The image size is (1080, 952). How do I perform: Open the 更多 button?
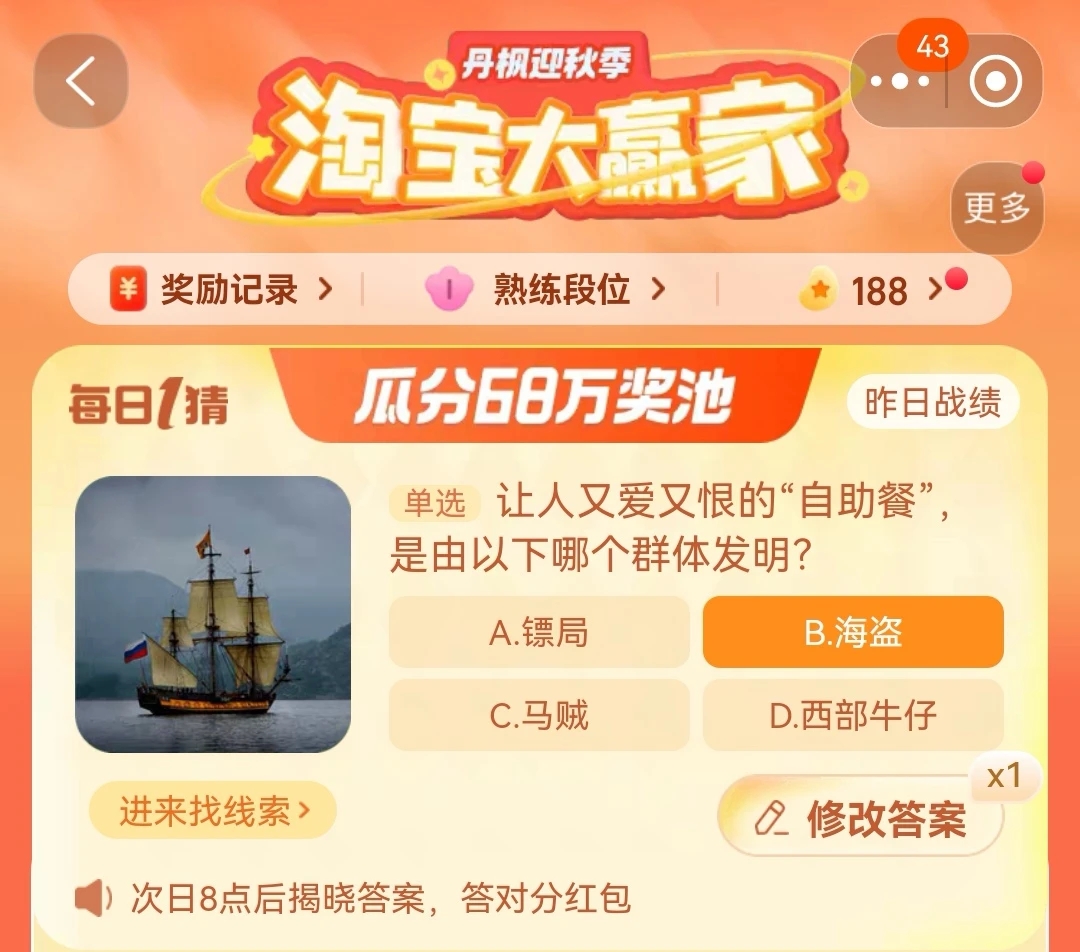(x=997, y=208)
